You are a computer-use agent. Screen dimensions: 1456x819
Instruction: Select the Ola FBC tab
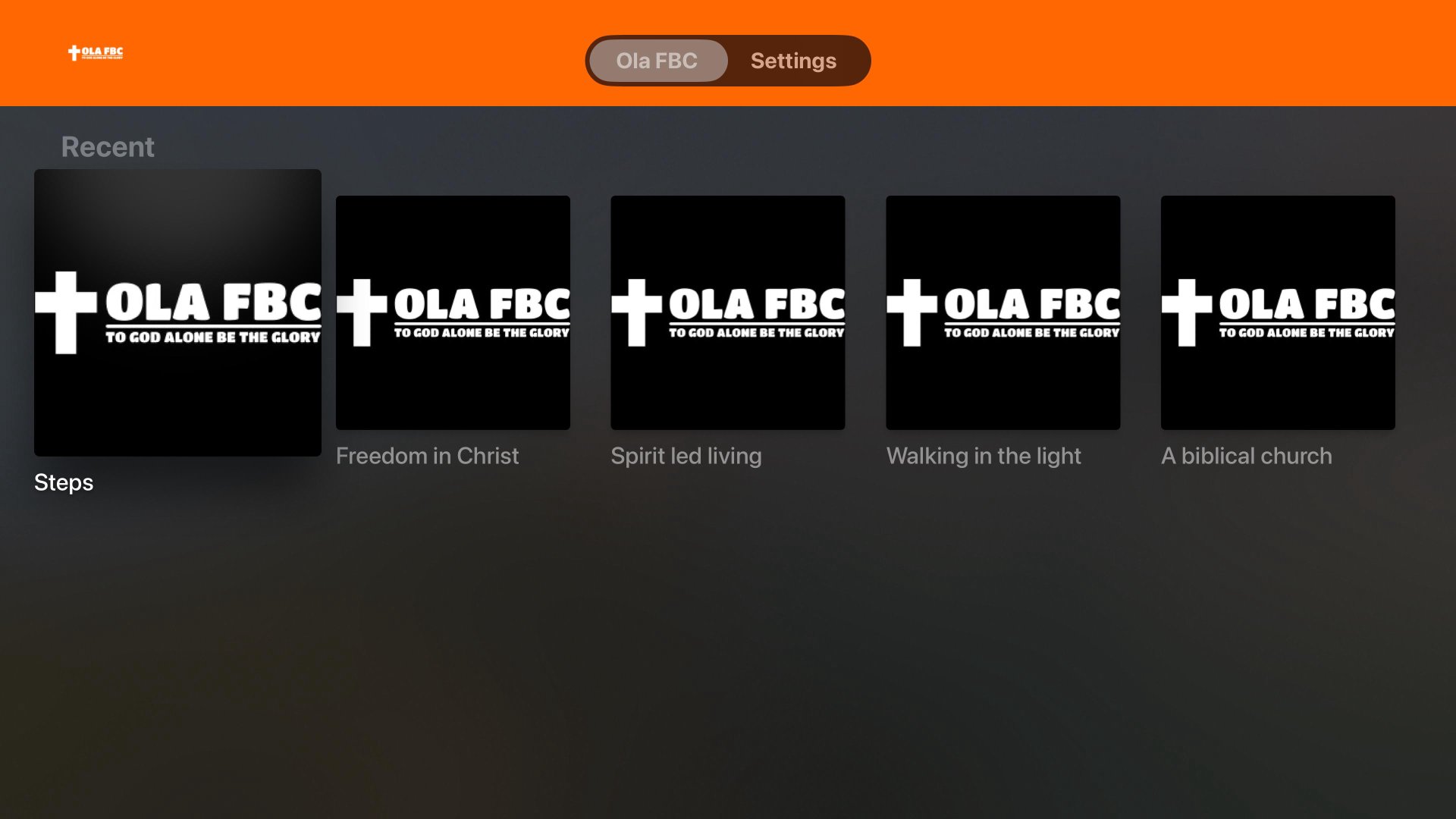657,61
